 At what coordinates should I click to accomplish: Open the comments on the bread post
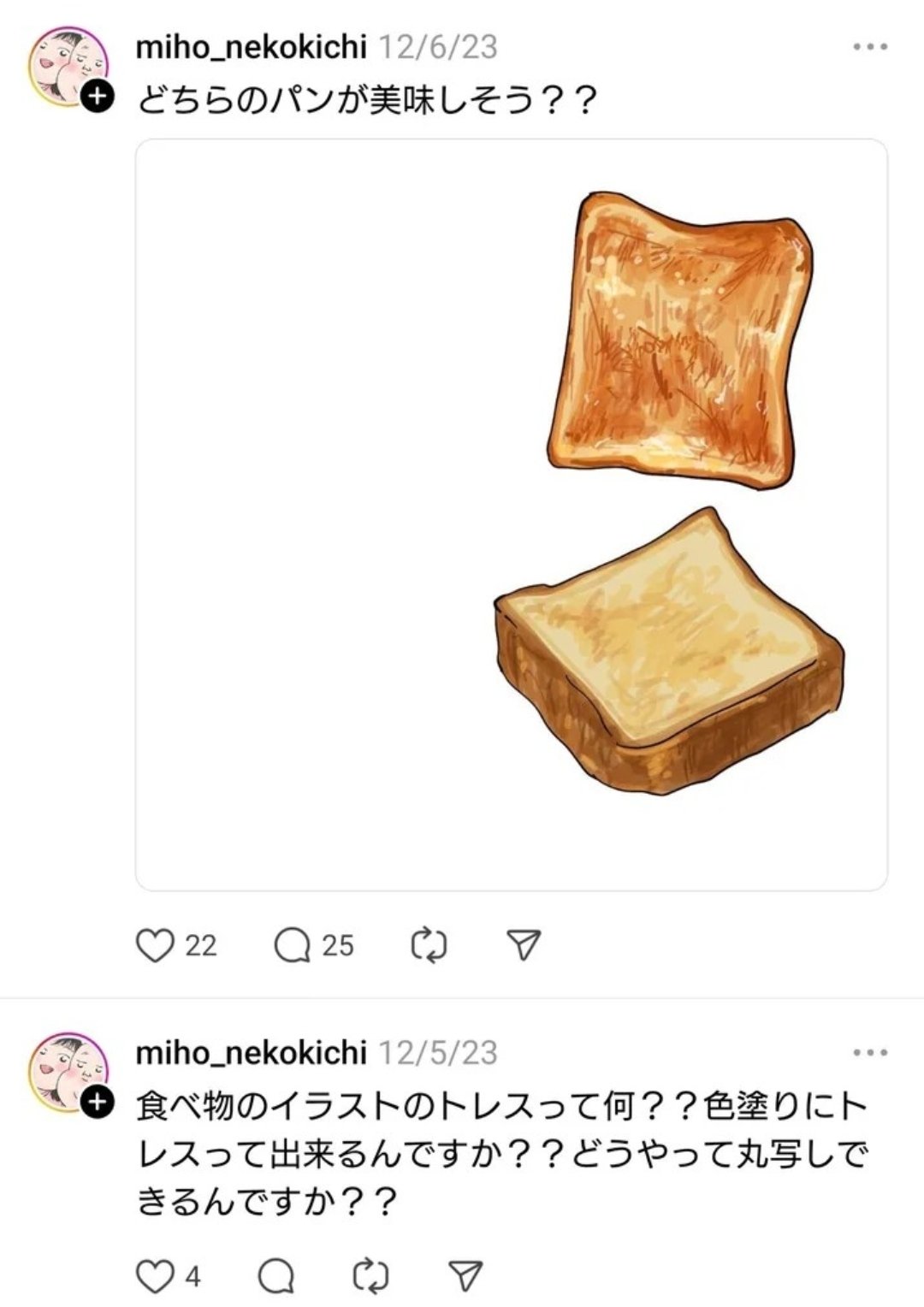pyautogui.click(x=292, y=945)
